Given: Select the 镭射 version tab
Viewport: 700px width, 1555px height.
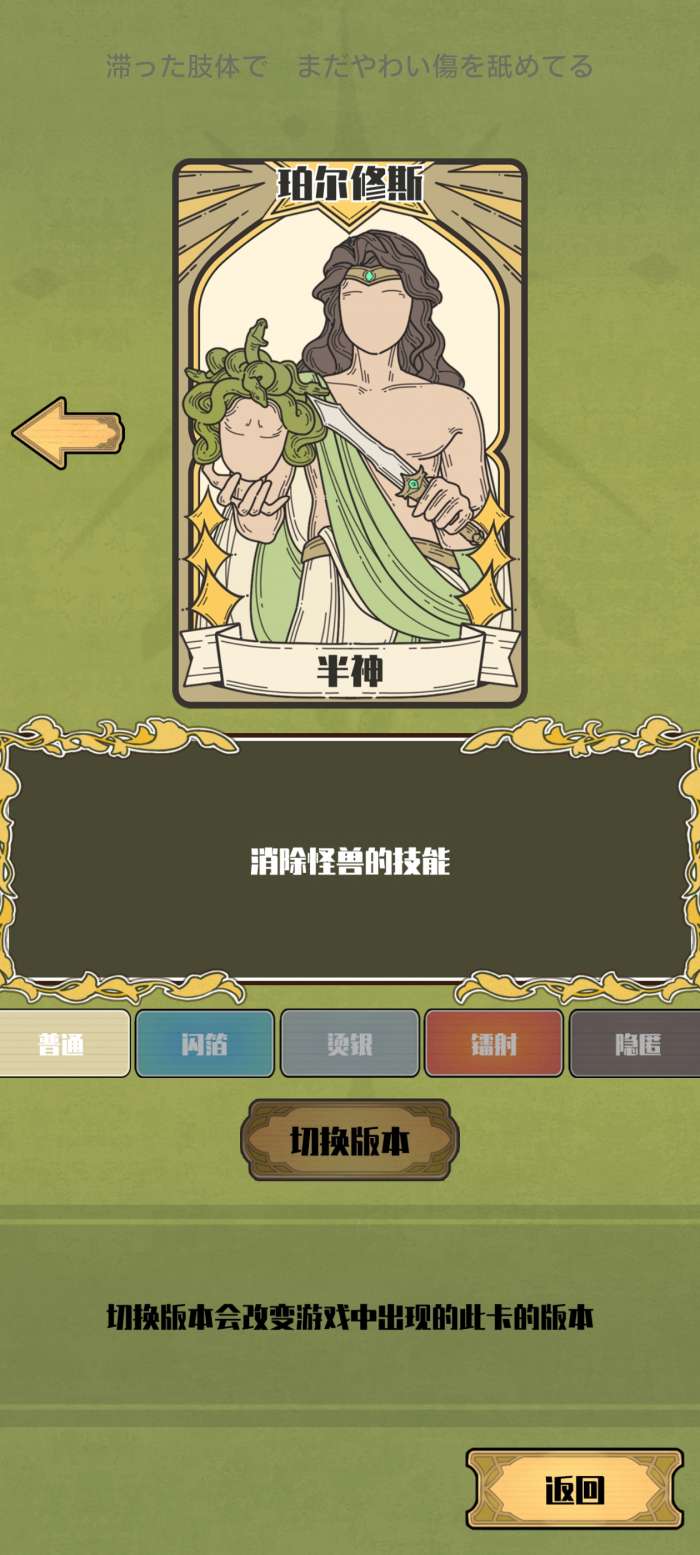Looking at the screenshot, I should 494,1044.
